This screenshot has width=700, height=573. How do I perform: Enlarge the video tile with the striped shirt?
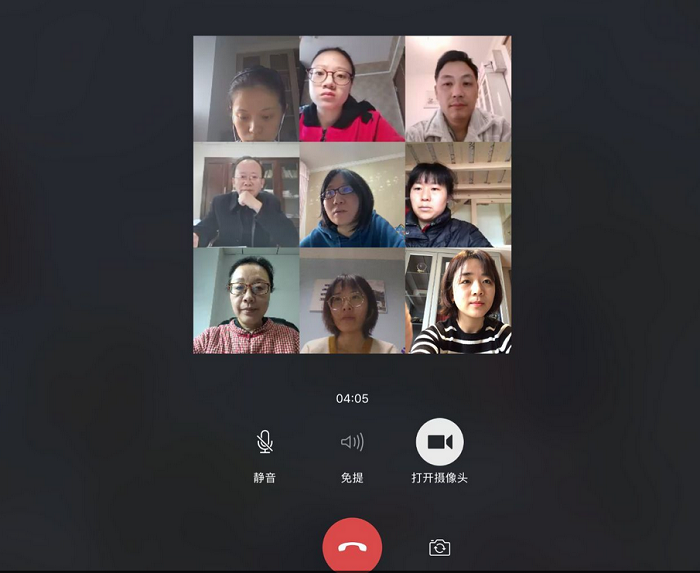(x=458, y=301)
